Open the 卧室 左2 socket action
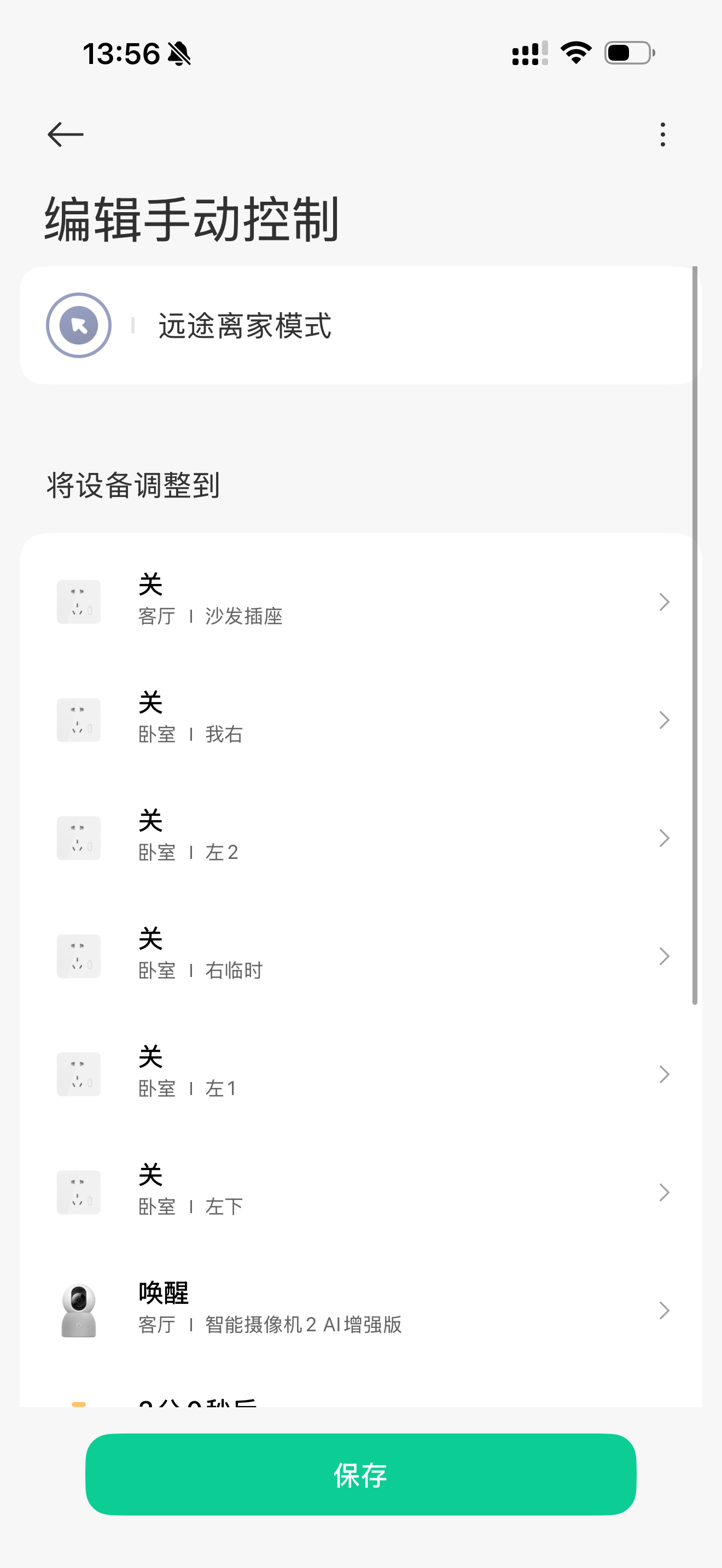This screenshot has width=722, height=1568. pos(361,838)
